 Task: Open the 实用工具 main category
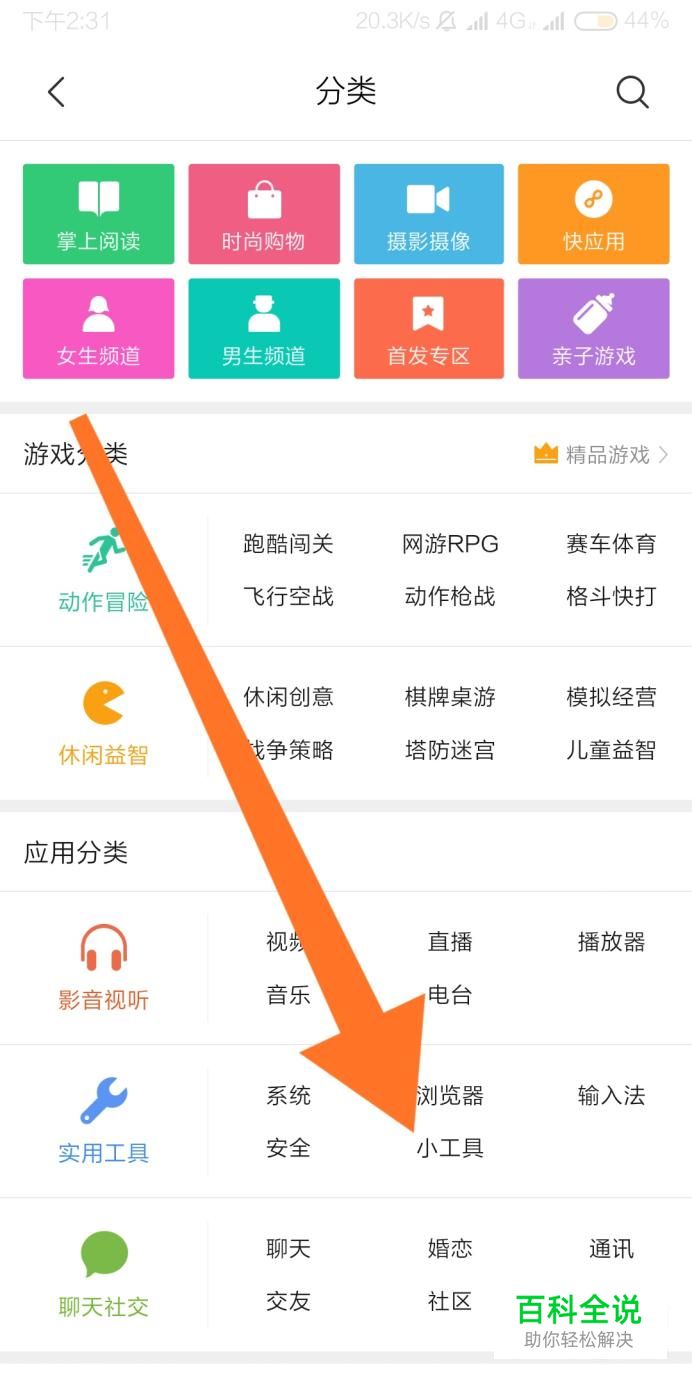(104, 1121)
